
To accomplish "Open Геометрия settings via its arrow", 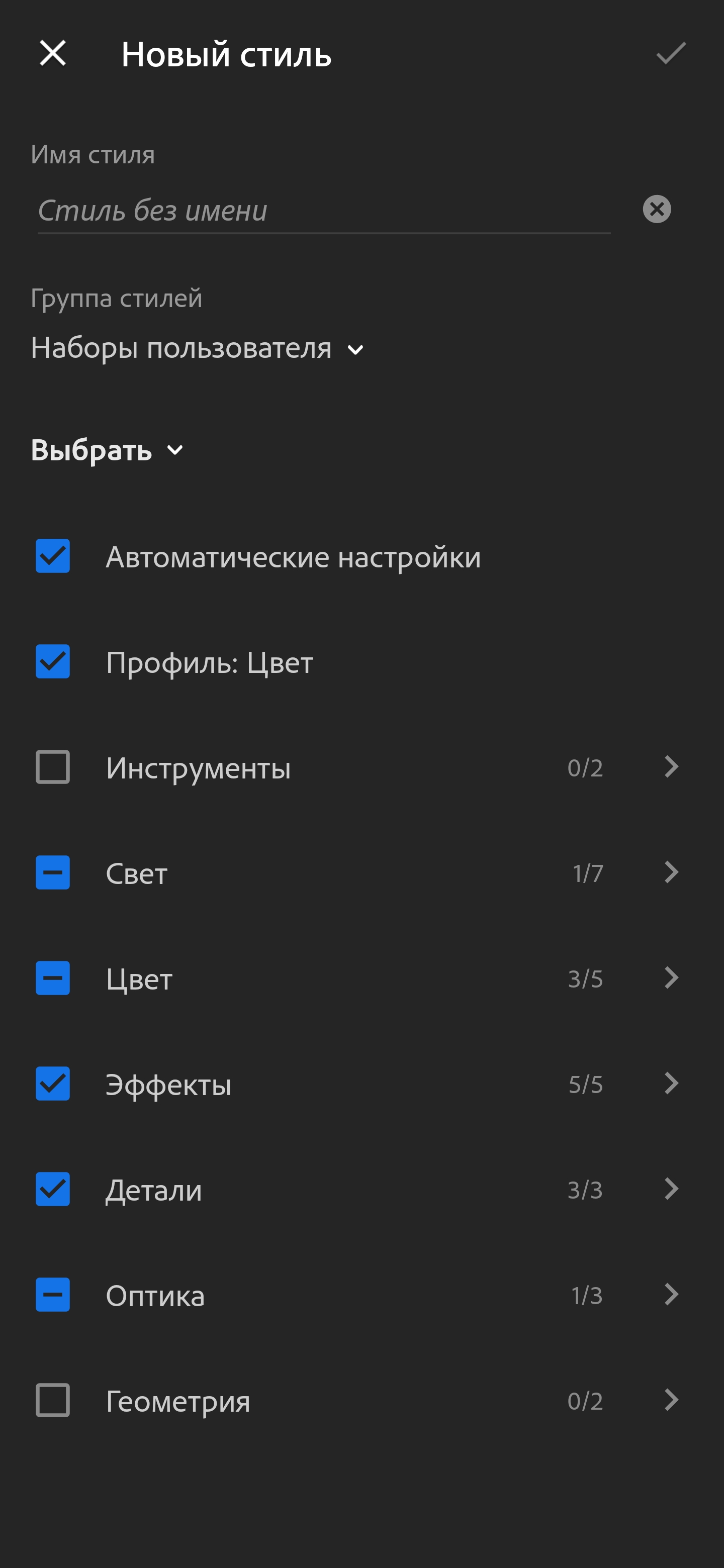I will 670,1400.
